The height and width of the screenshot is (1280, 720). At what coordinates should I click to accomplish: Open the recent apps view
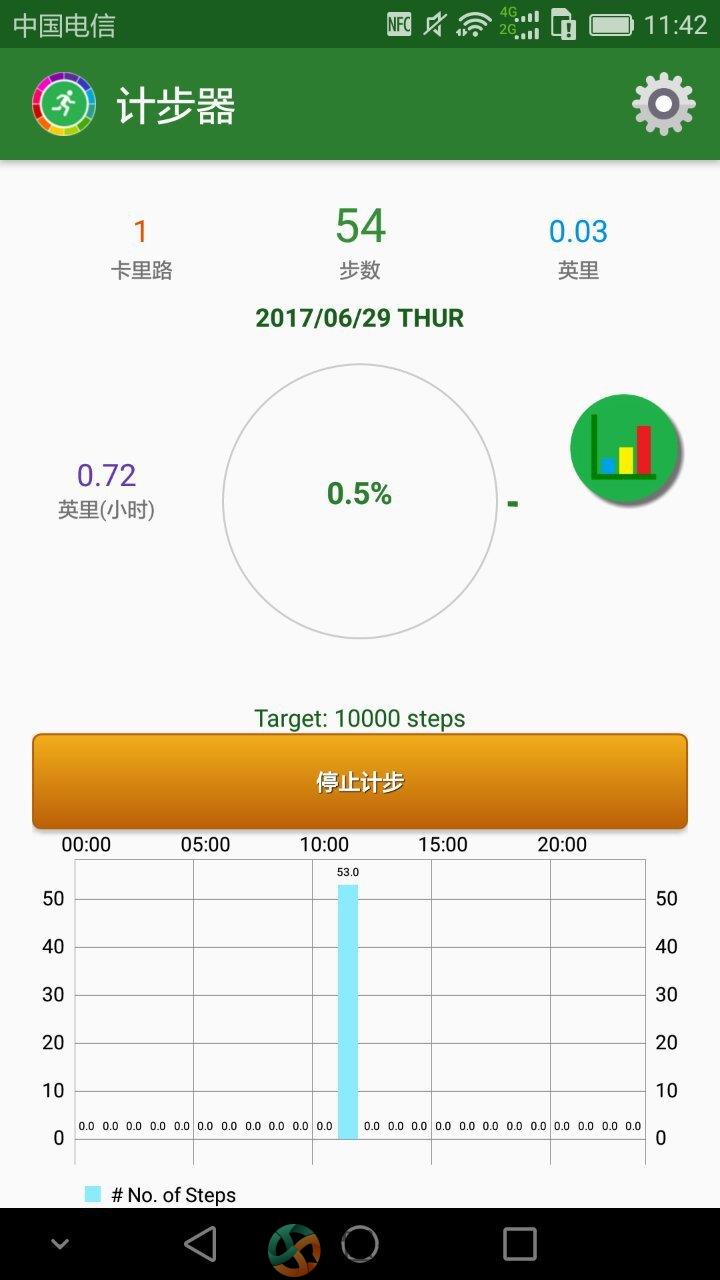(520, 1244)
